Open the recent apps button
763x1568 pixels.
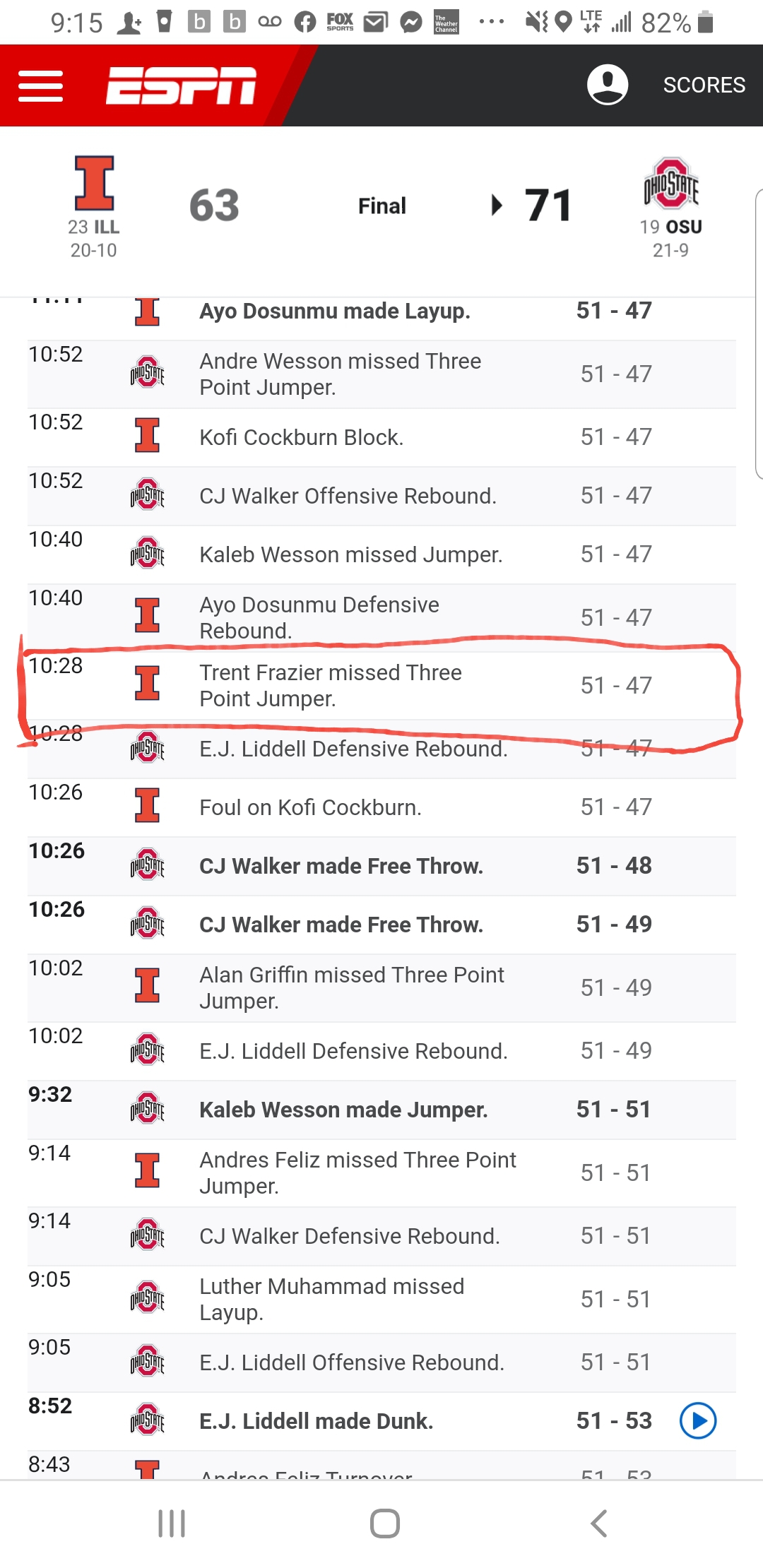[172, 1524]
